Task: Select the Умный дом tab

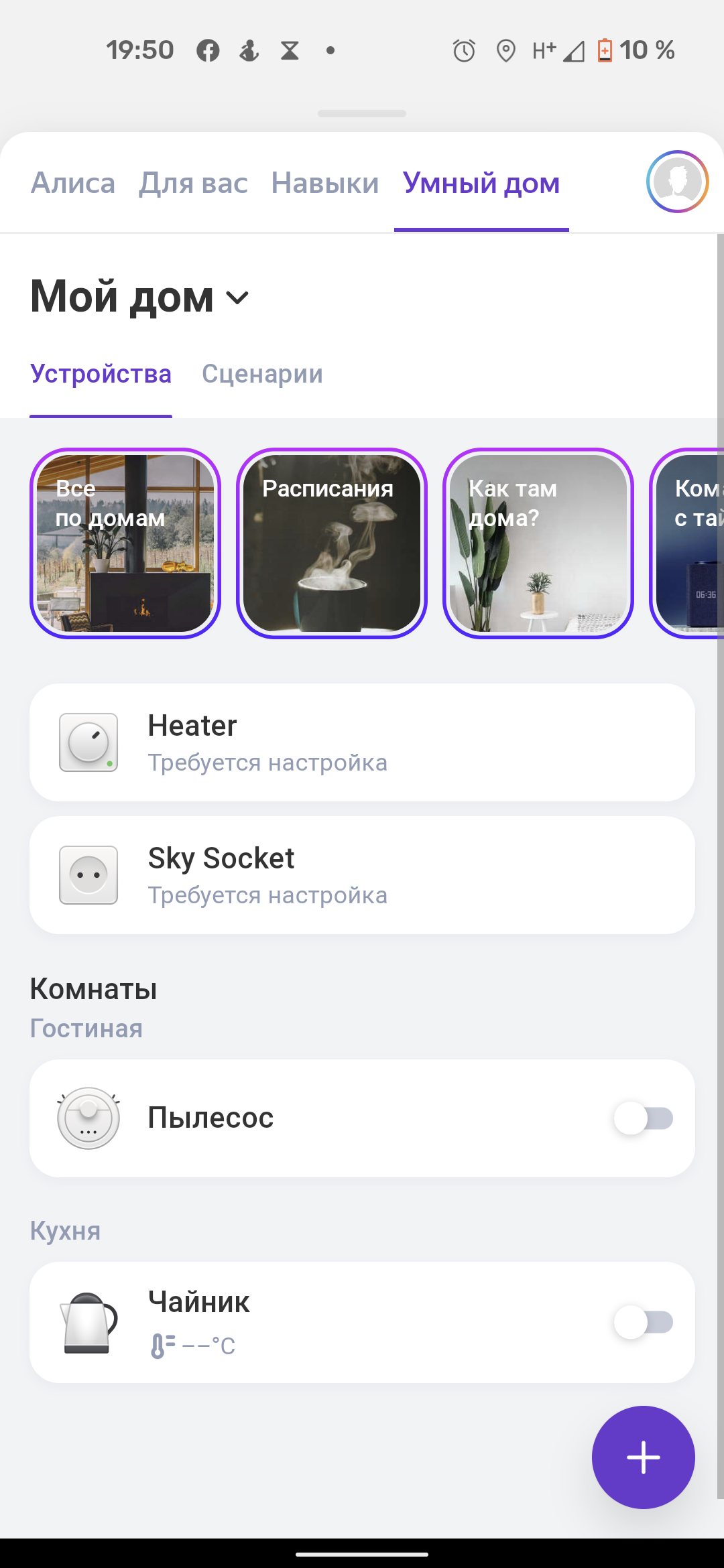Action: pos(481,183)
